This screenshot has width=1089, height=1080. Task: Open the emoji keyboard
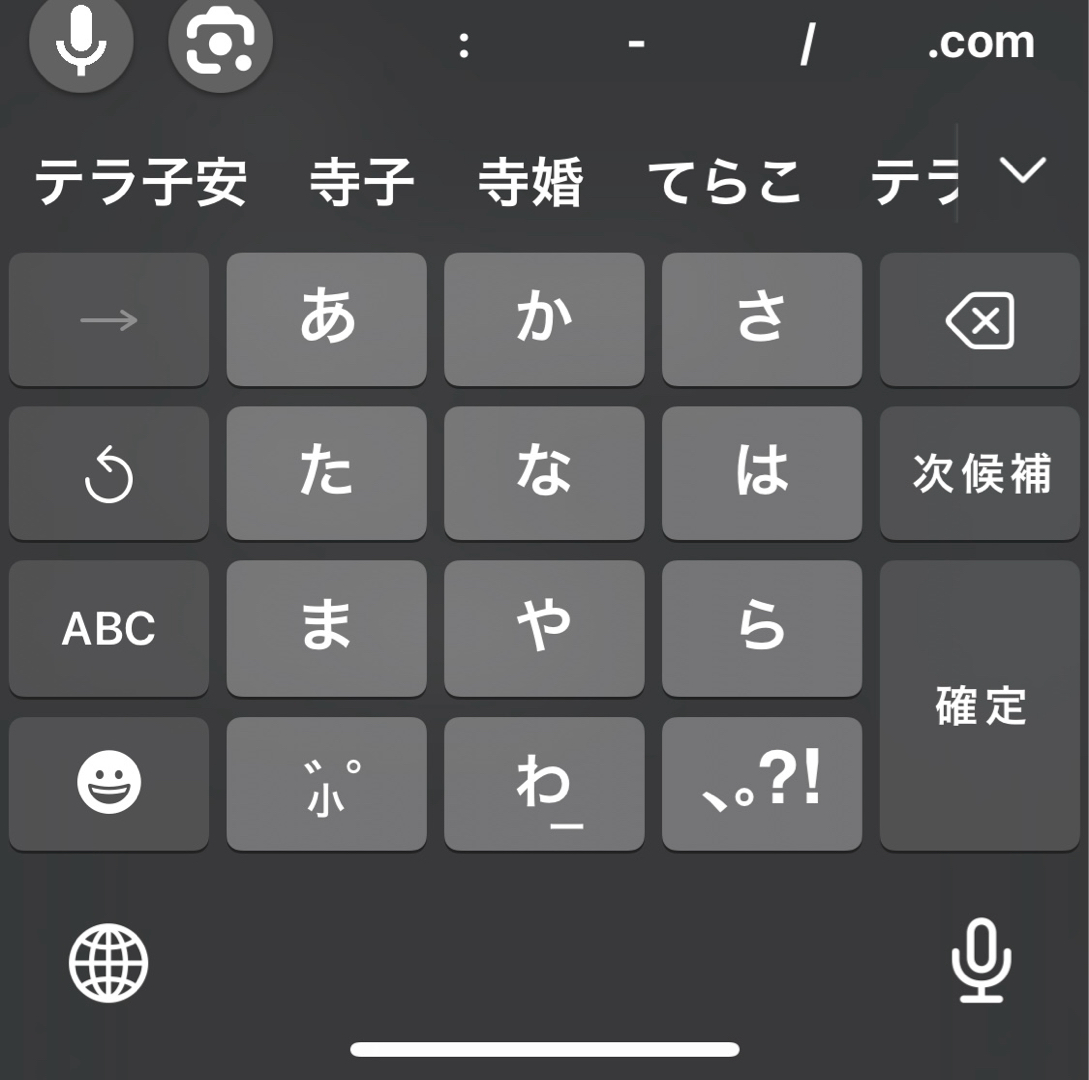pos(109,782)
